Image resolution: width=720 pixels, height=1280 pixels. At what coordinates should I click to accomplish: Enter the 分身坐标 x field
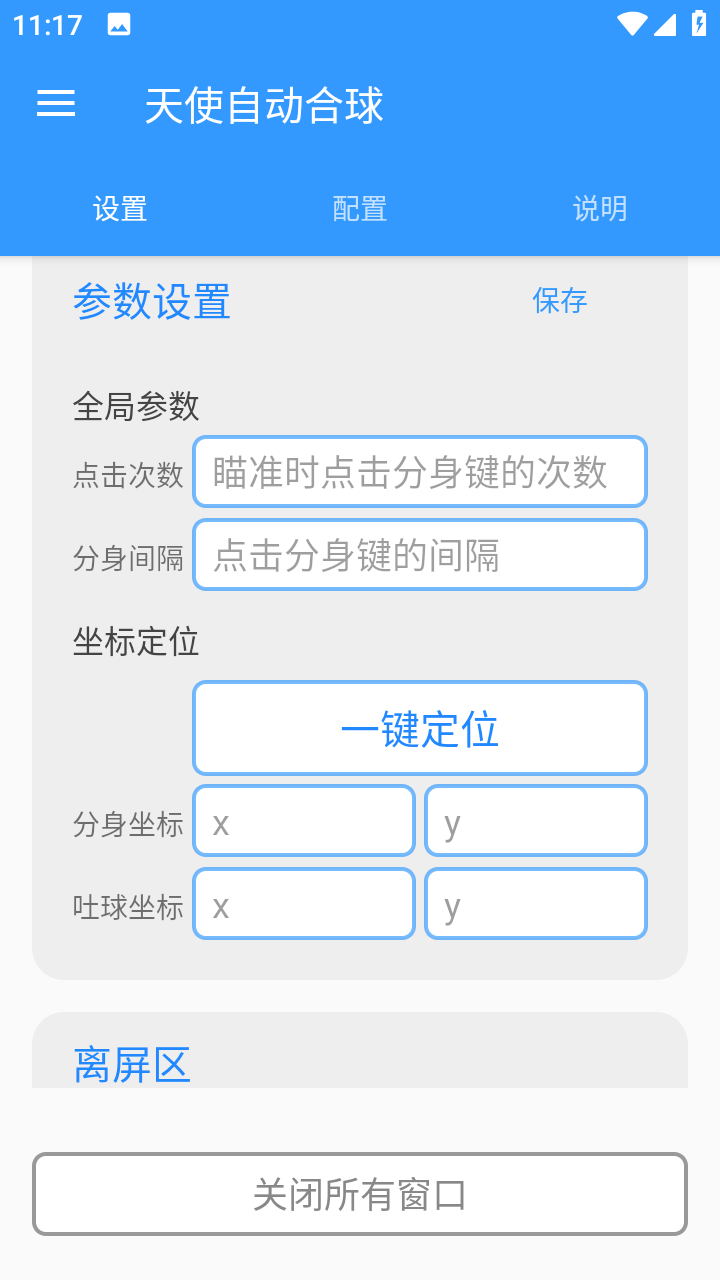tap(304, 821)
